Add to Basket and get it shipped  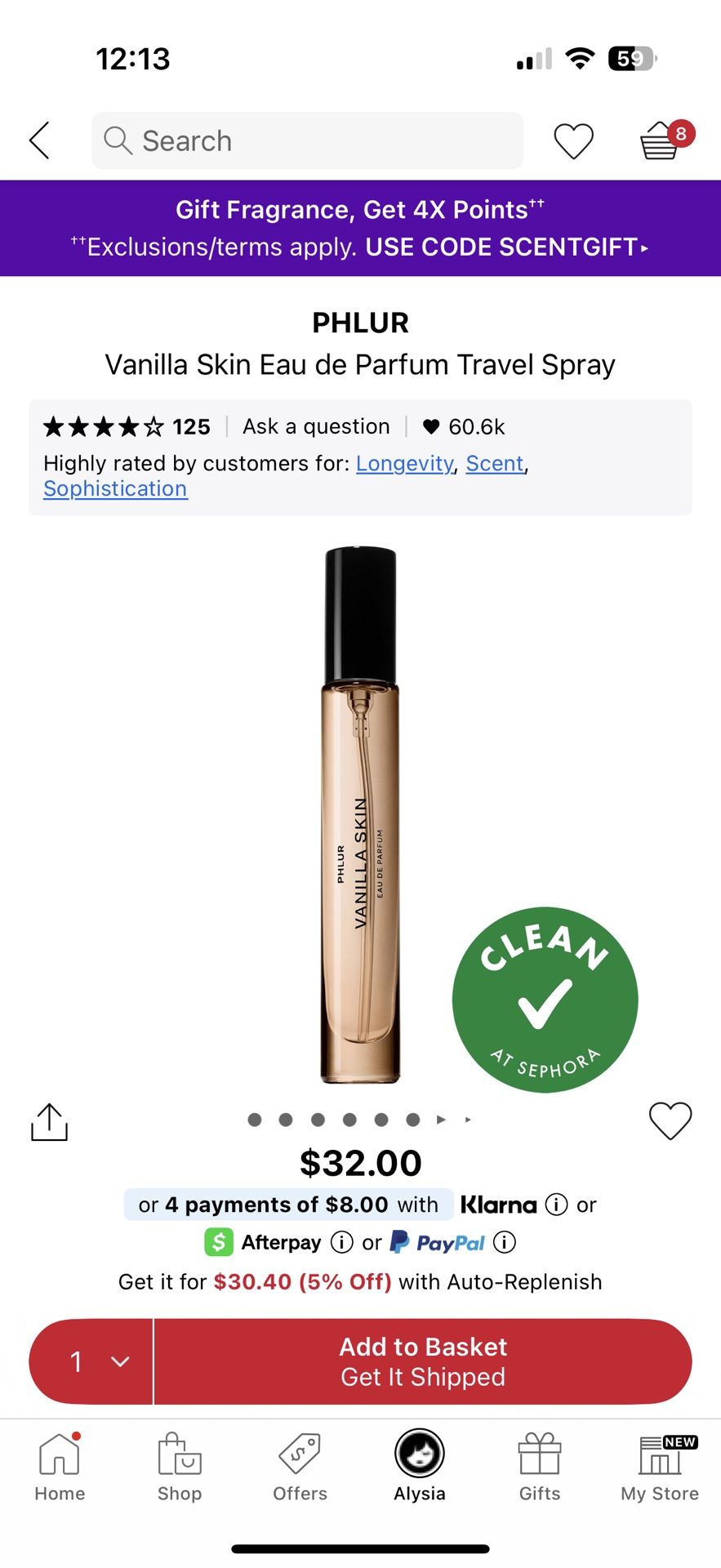coord(423,1361)
